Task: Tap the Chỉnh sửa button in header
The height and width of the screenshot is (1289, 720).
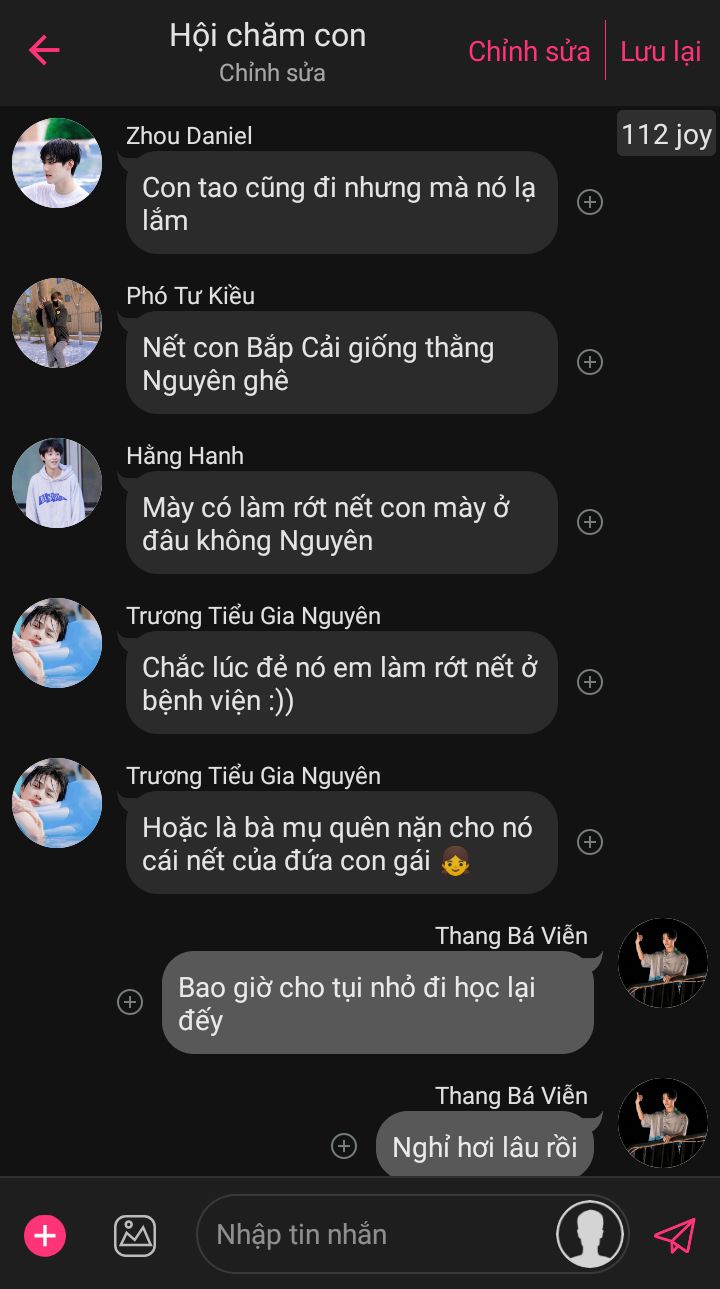Action: point(529,52)
